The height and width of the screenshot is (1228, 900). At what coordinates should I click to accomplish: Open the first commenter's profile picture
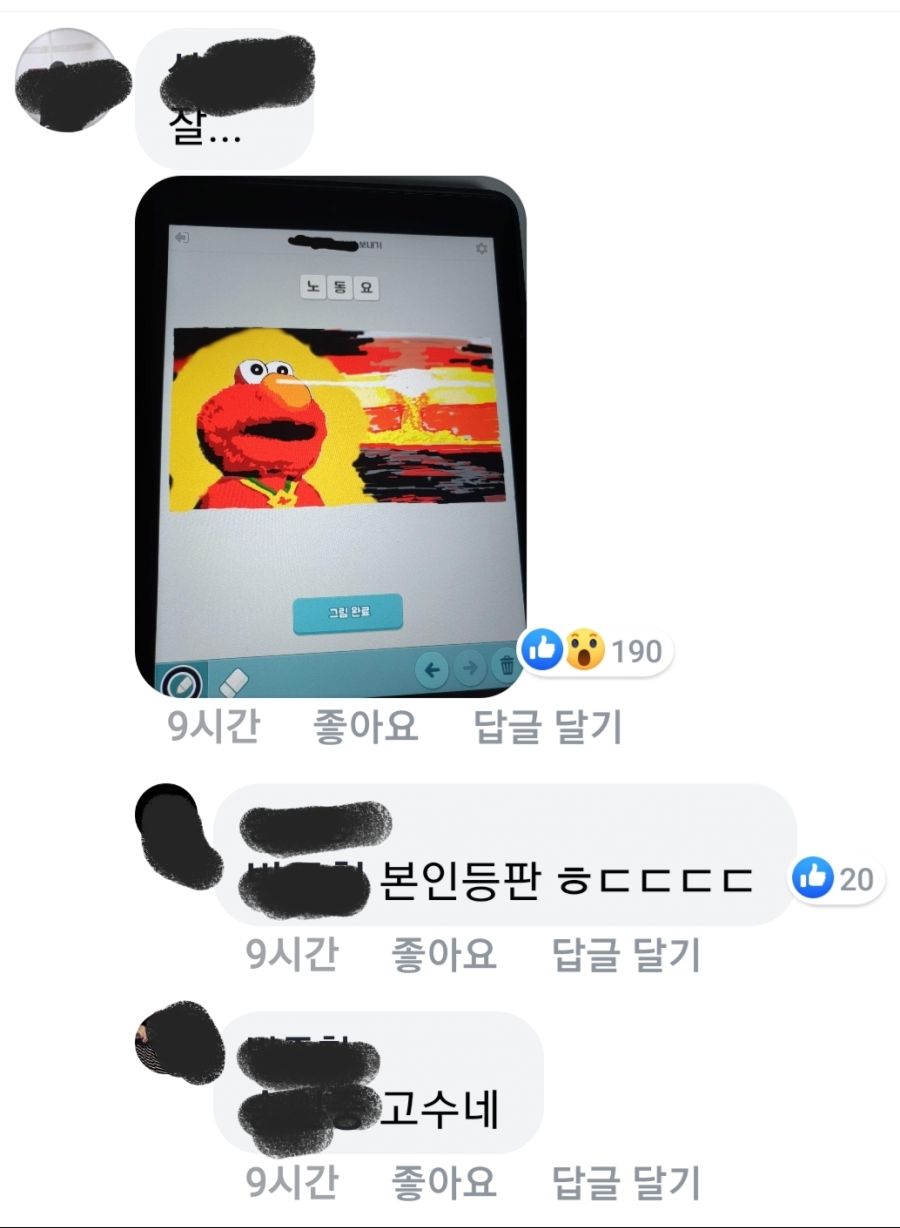[x=73, y=80]
